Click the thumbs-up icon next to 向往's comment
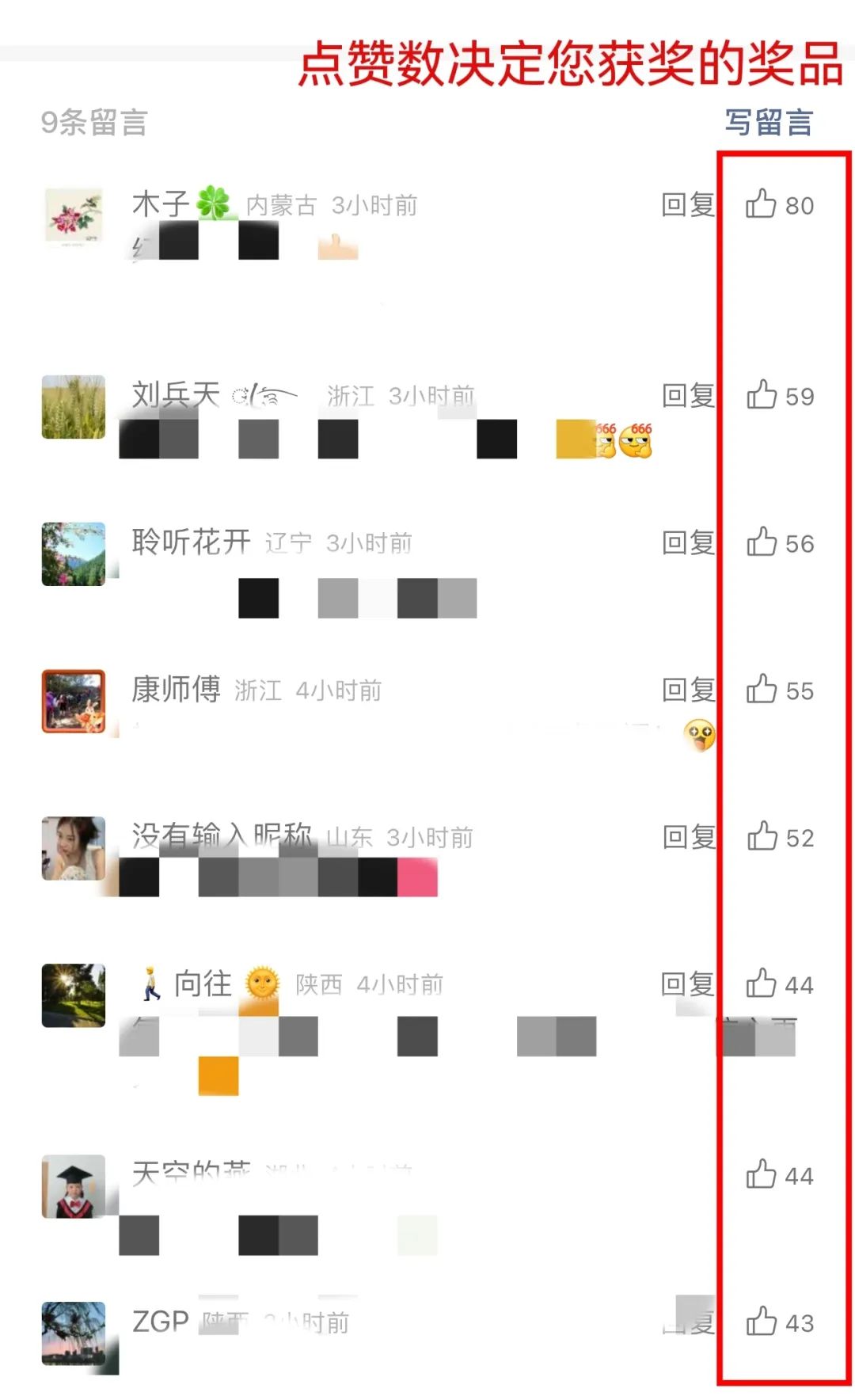Viewport: 855px width, 1400px height. (762, 985)
